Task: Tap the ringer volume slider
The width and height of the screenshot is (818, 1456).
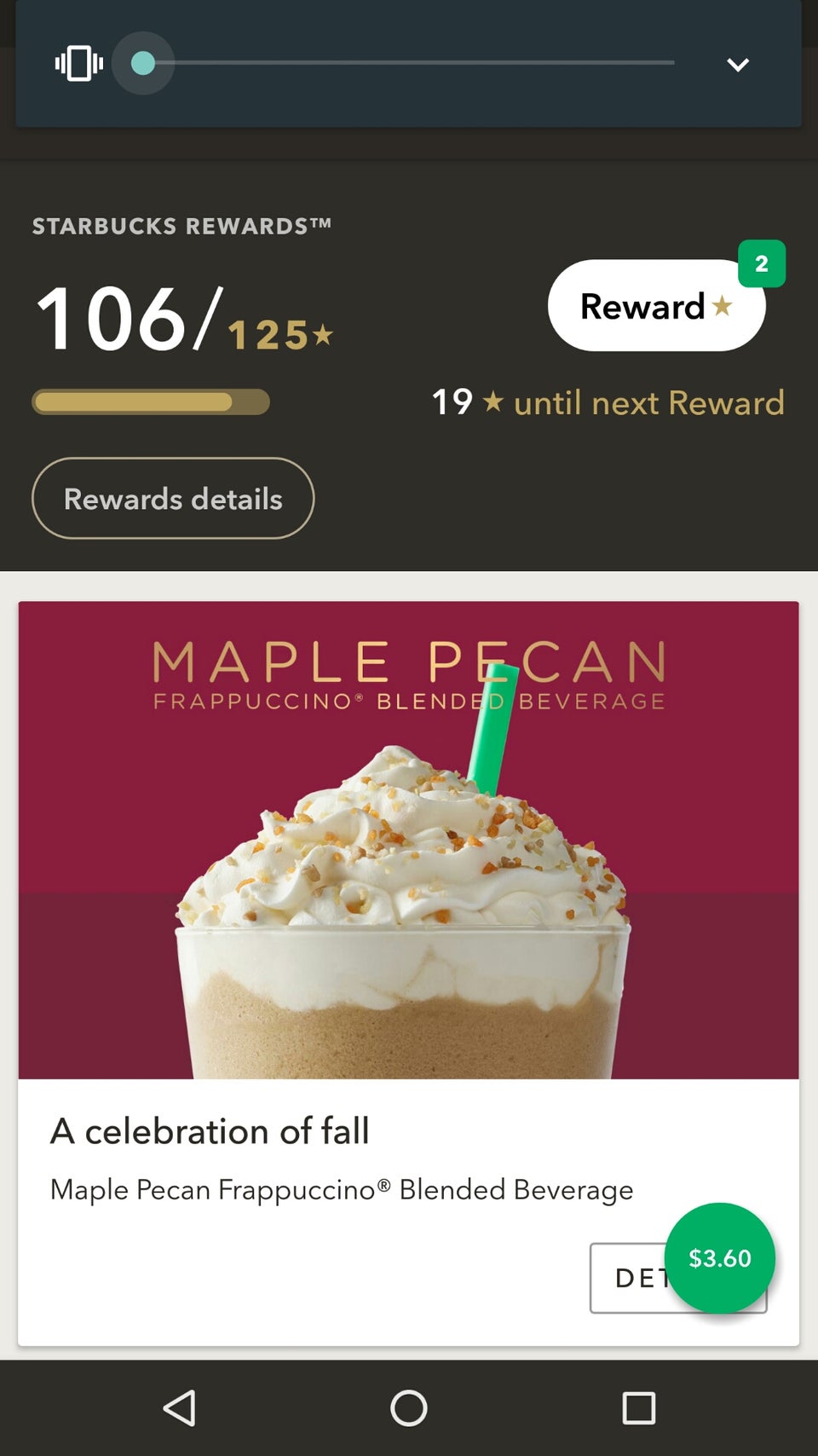Action: 409,63
